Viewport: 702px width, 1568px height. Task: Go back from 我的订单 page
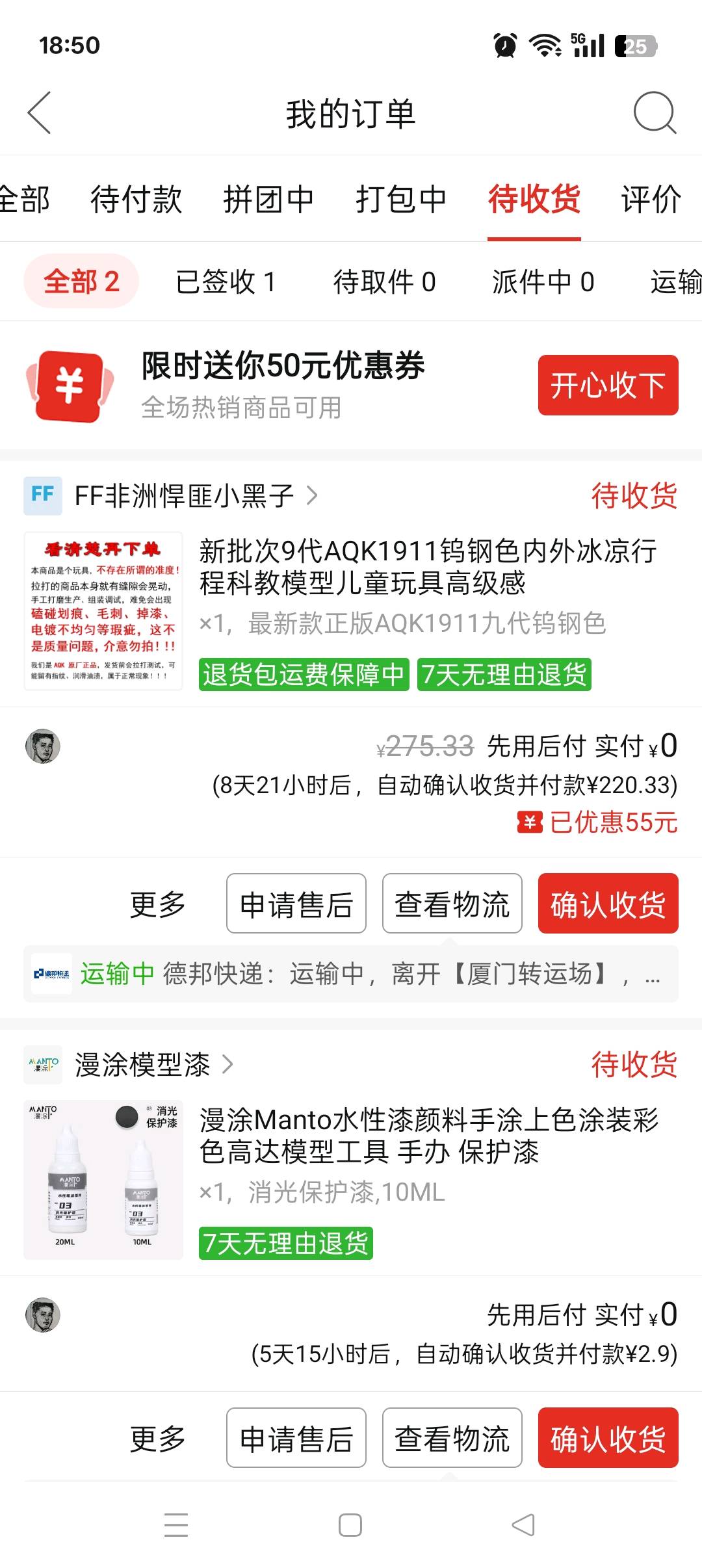click(x=40, y=114)
